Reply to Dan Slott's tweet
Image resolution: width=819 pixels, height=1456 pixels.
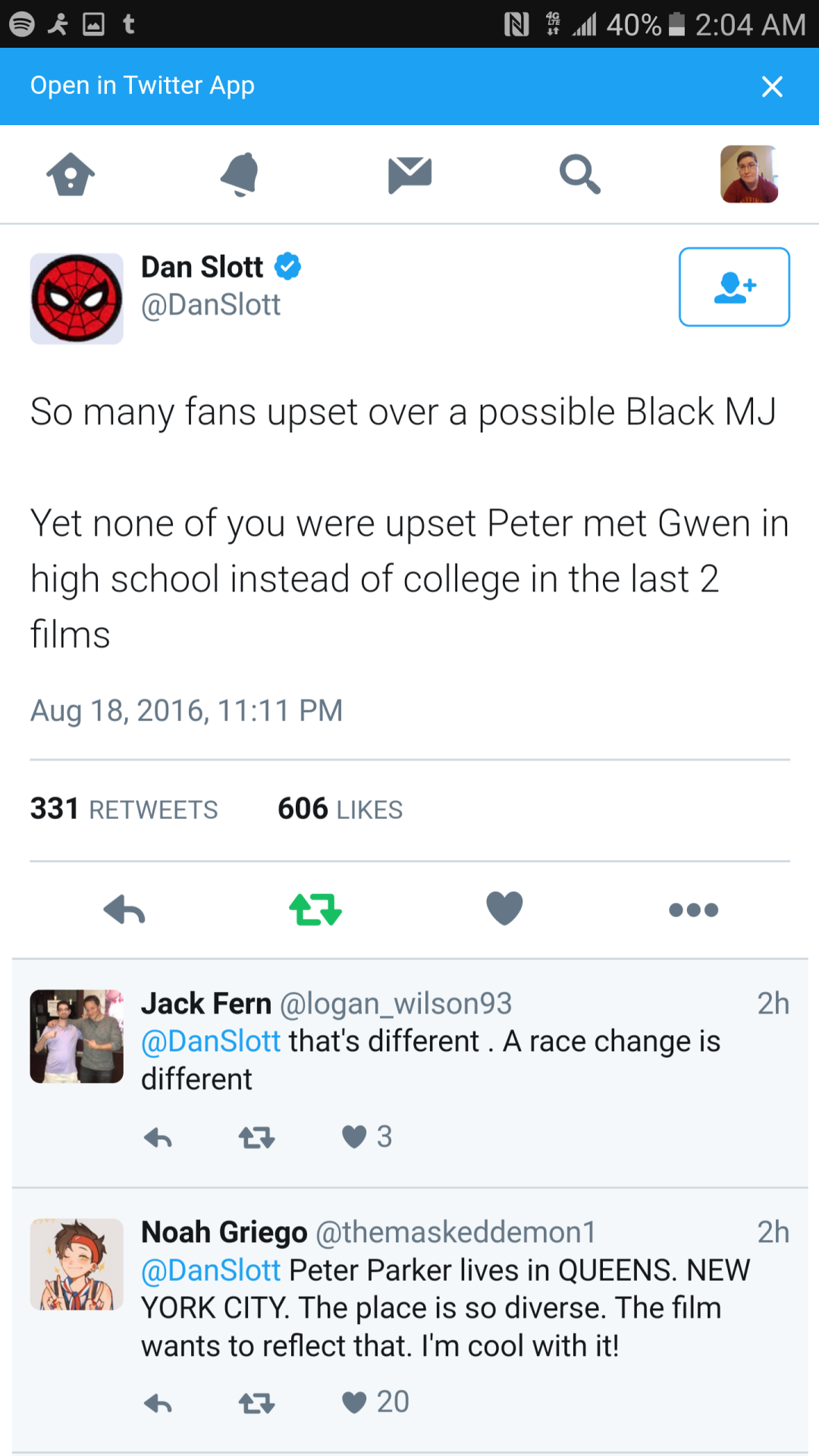click(124, 909)
